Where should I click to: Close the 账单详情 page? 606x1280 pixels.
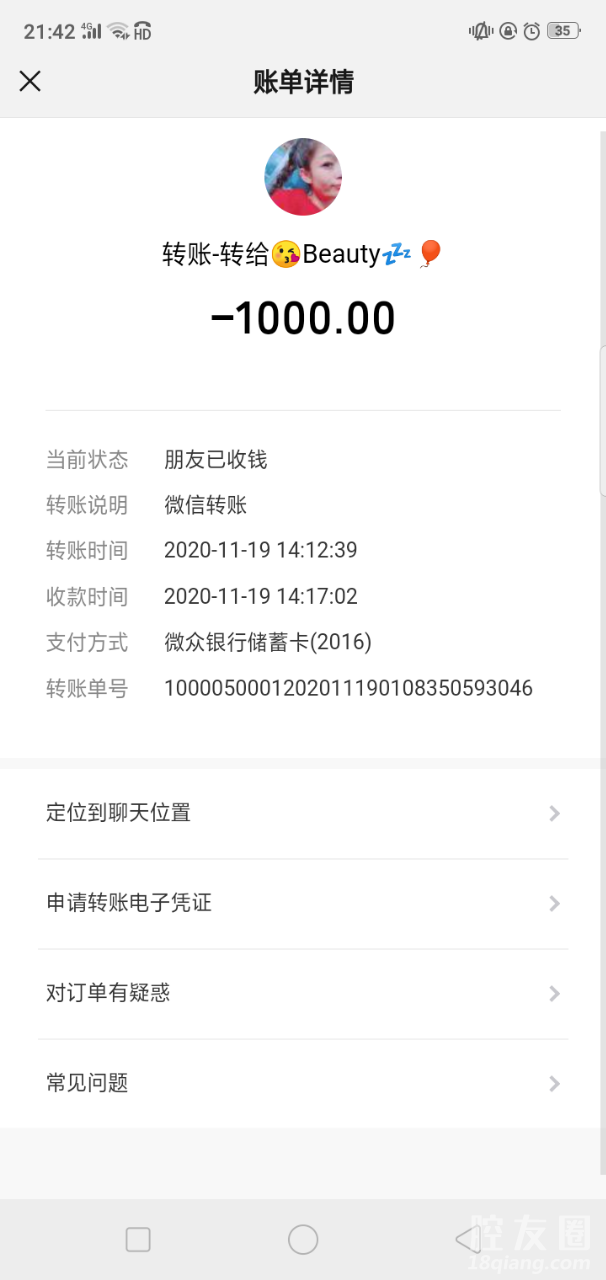(30, 81)
